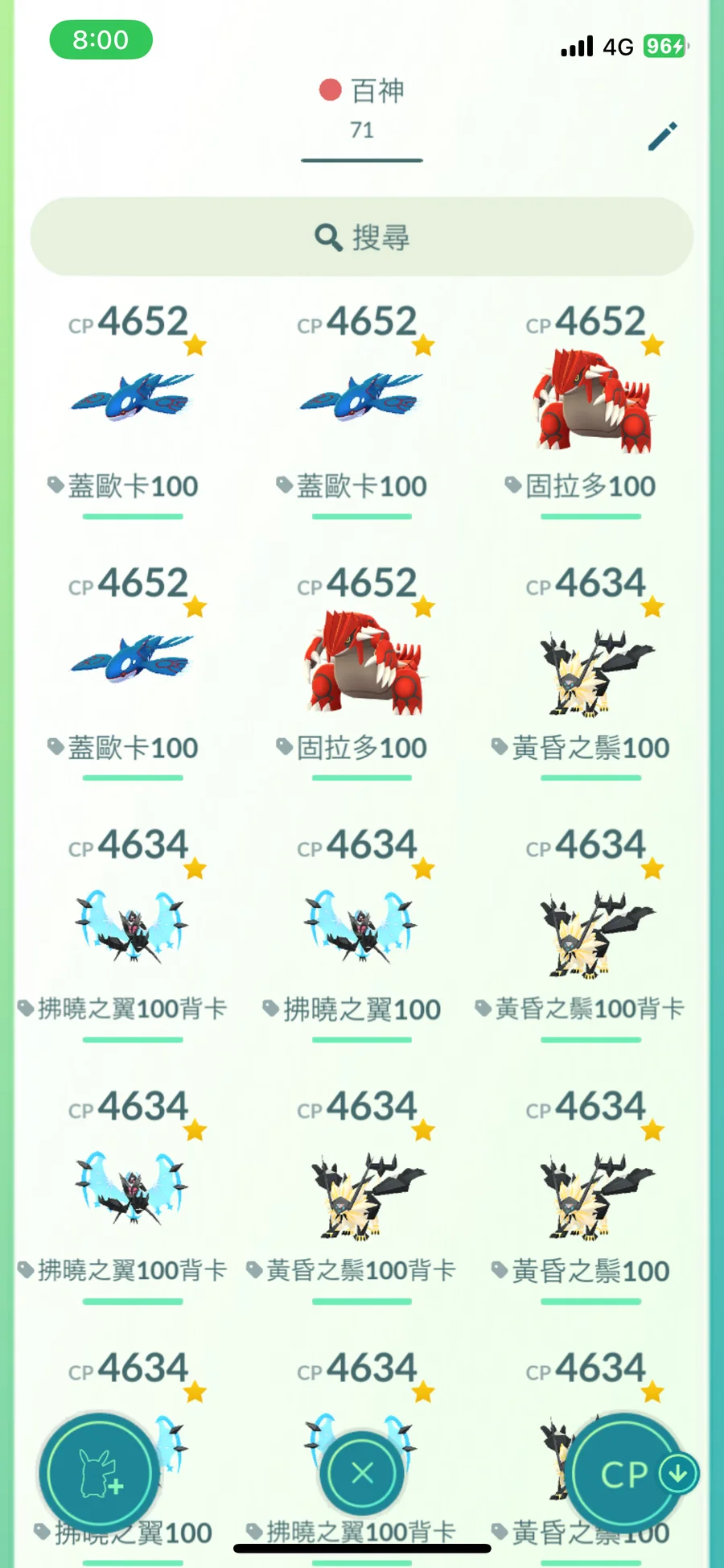Add Pokémon to this tag
The height and width of the screenshot is (1568, 724).
coord(100,1473)
